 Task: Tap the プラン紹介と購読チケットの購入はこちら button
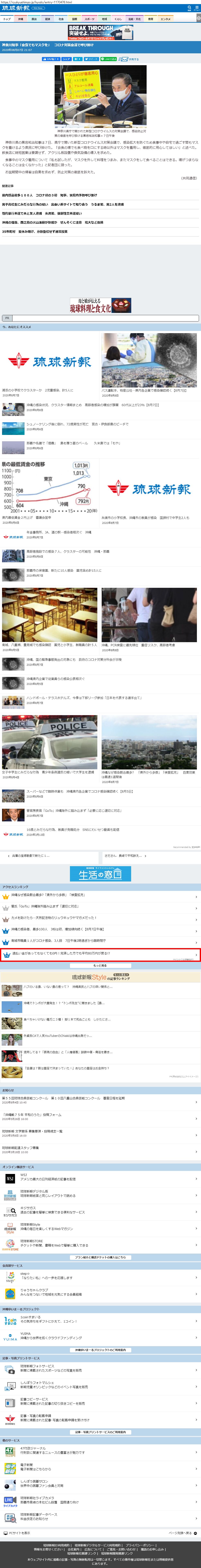101,1257
